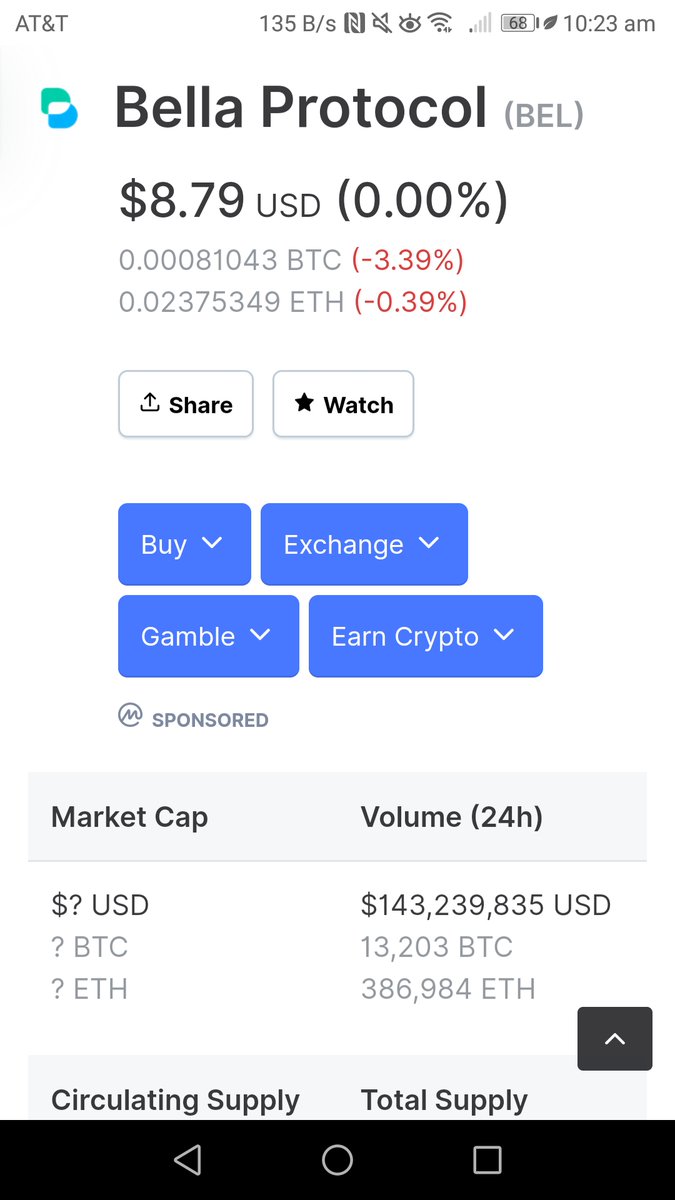Go to the home screen
The height and width of the screenshot is (1200, 675).
click(x=337, y=1160)
